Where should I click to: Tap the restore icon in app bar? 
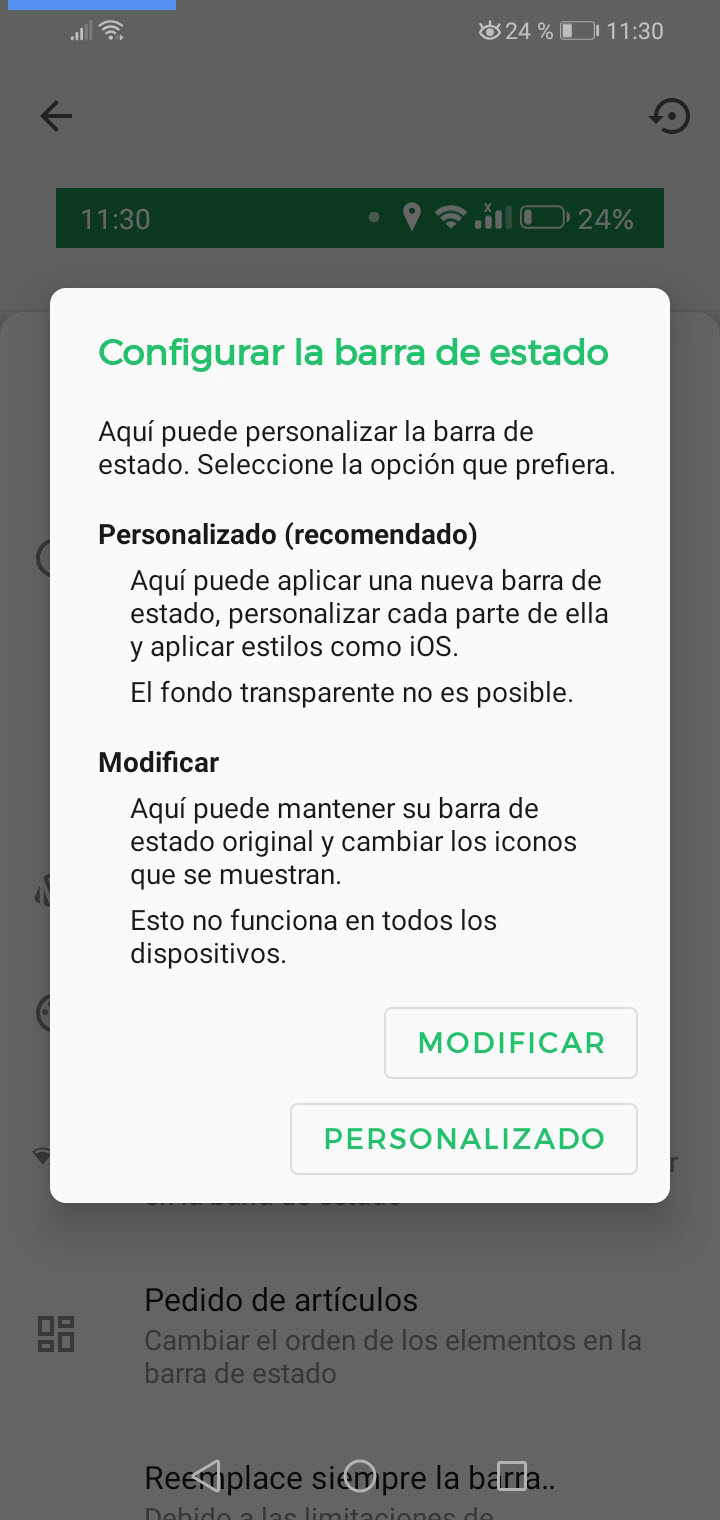pyautogui.click(x=669, y=117)
